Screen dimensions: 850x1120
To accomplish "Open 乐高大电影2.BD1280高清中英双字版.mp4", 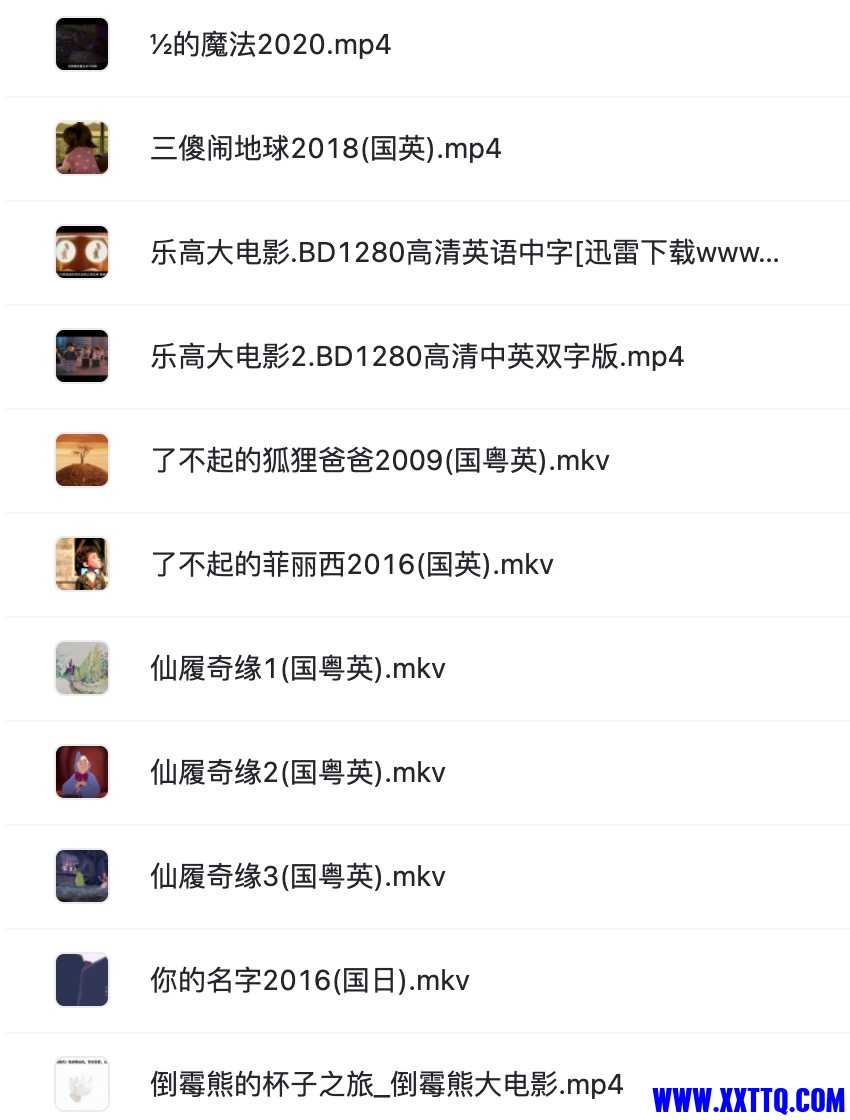I will 417,357.
